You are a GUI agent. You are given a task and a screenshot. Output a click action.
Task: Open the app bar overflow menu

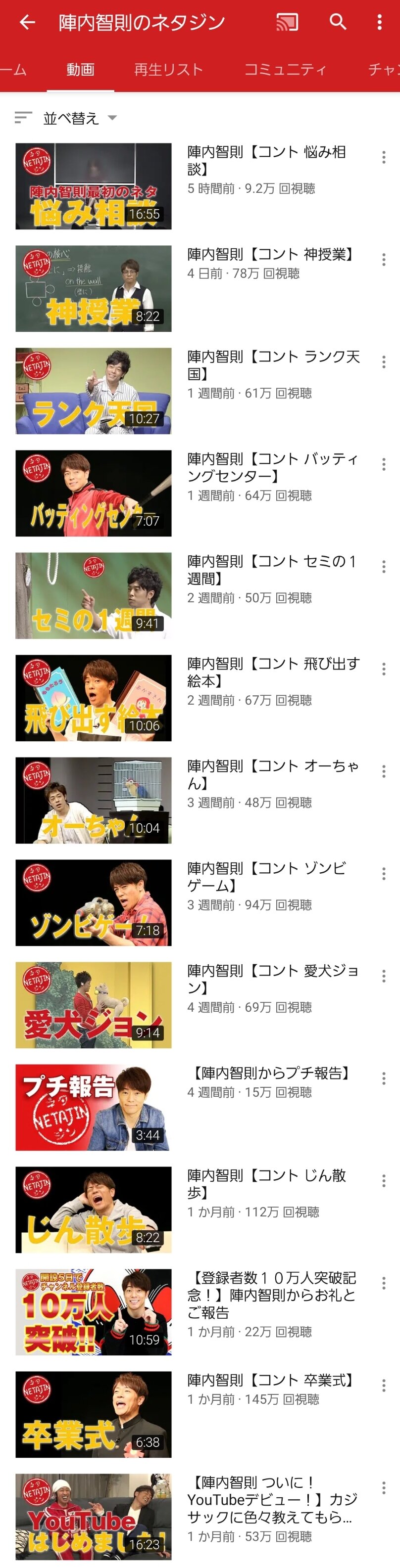click(379, 23)
